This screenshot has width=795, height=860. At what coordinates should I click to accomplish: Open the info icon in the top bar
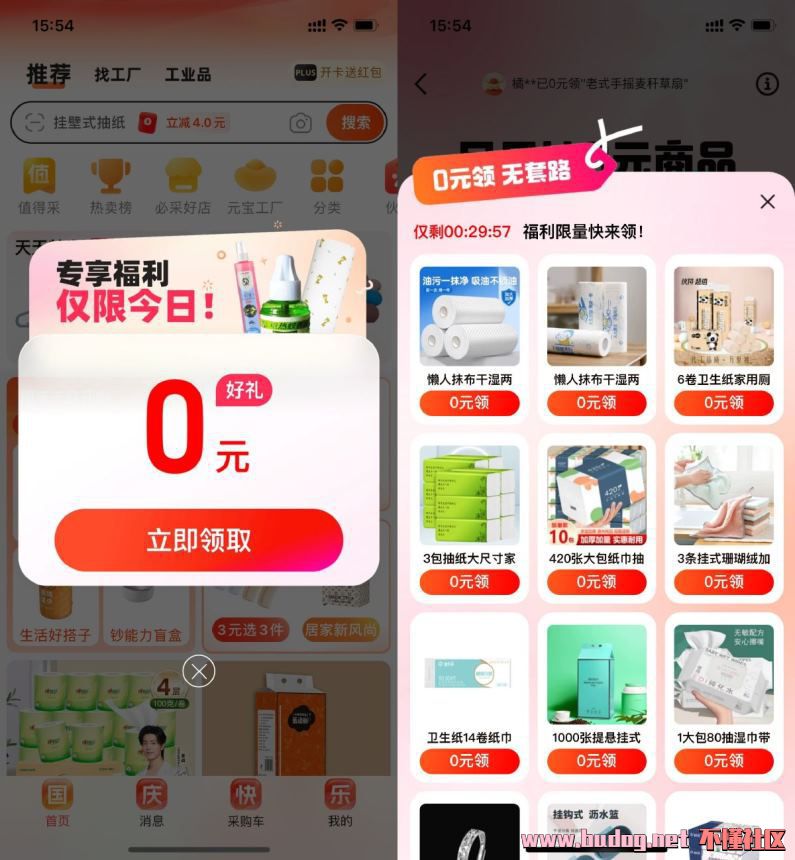(767, 84)
